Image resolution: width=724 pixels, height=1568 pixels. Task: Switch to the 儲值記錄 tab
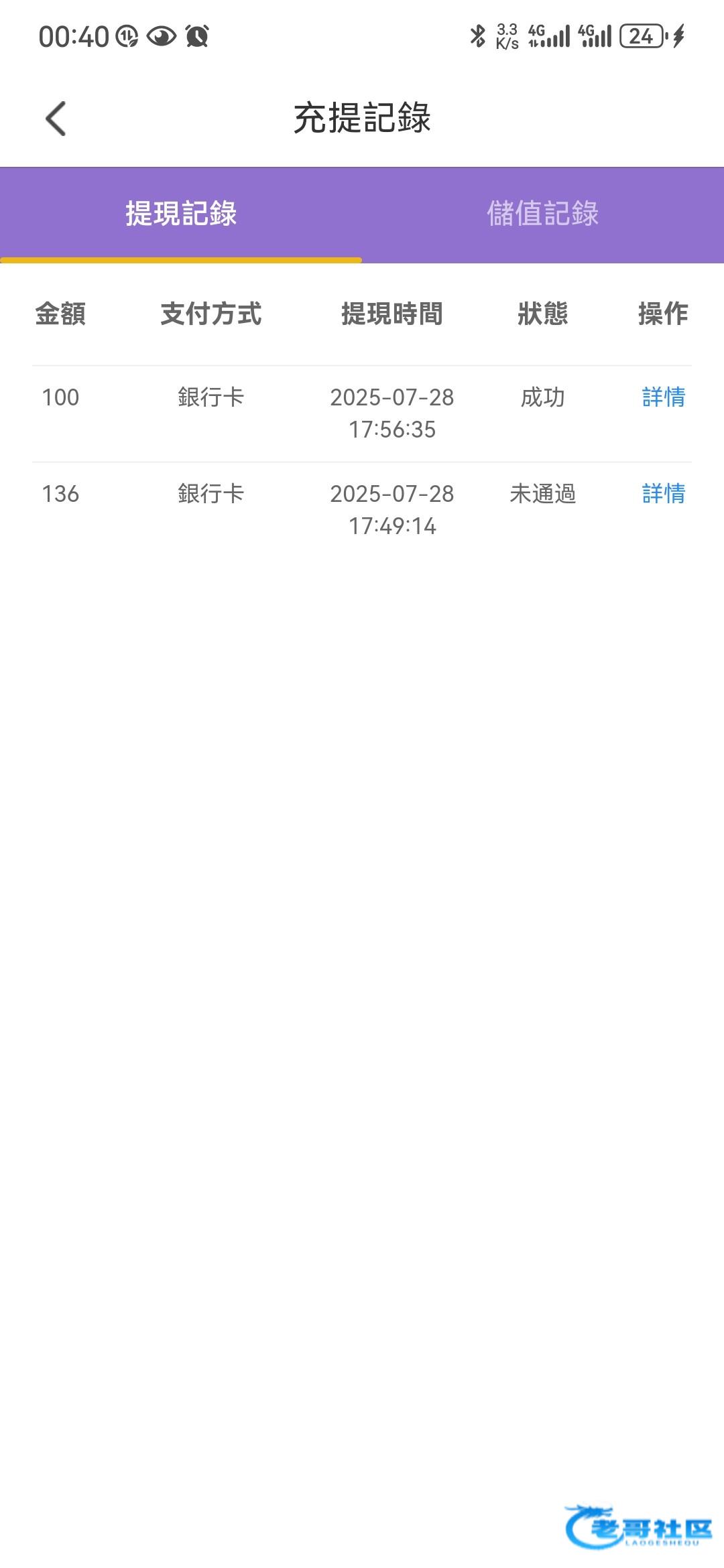[543, 214]
